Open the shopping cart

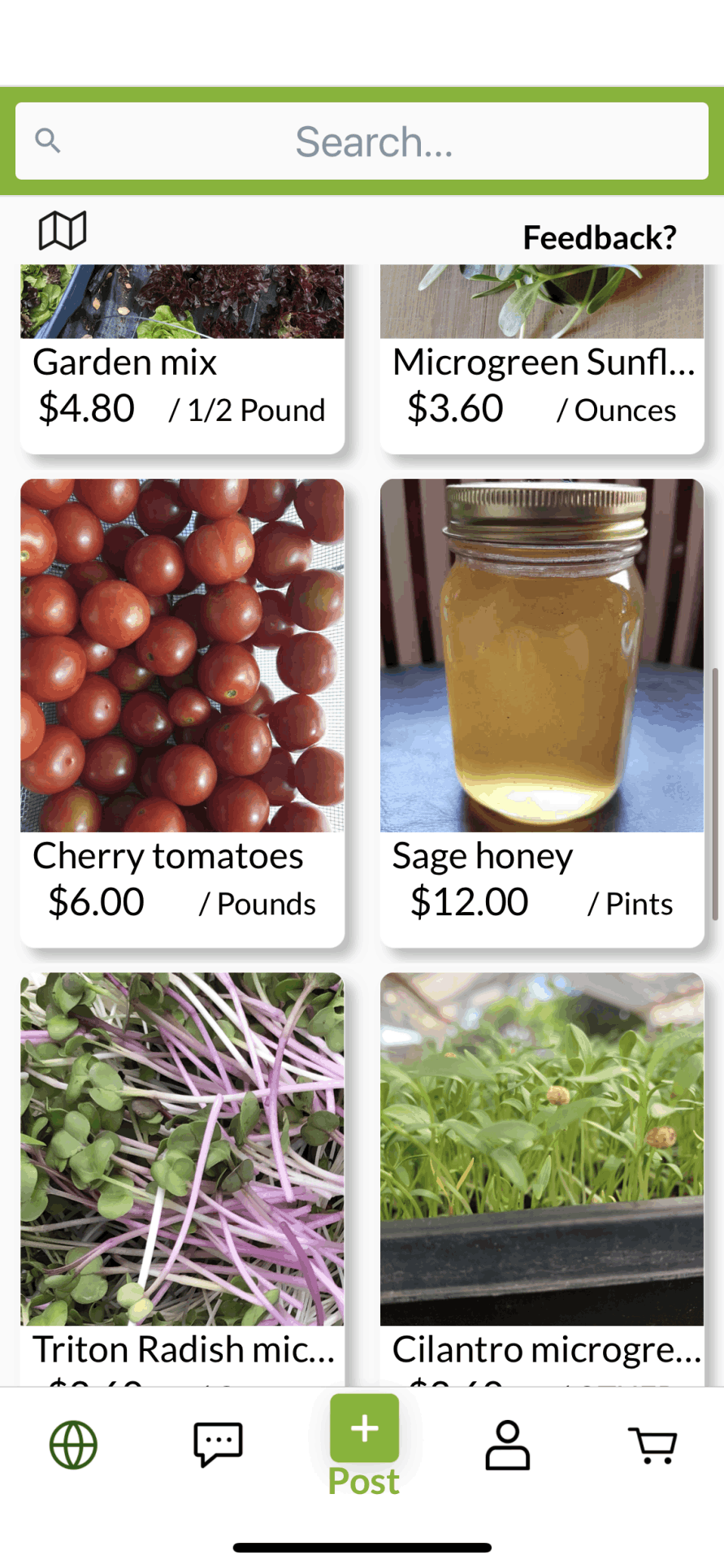pos(652,1444)
